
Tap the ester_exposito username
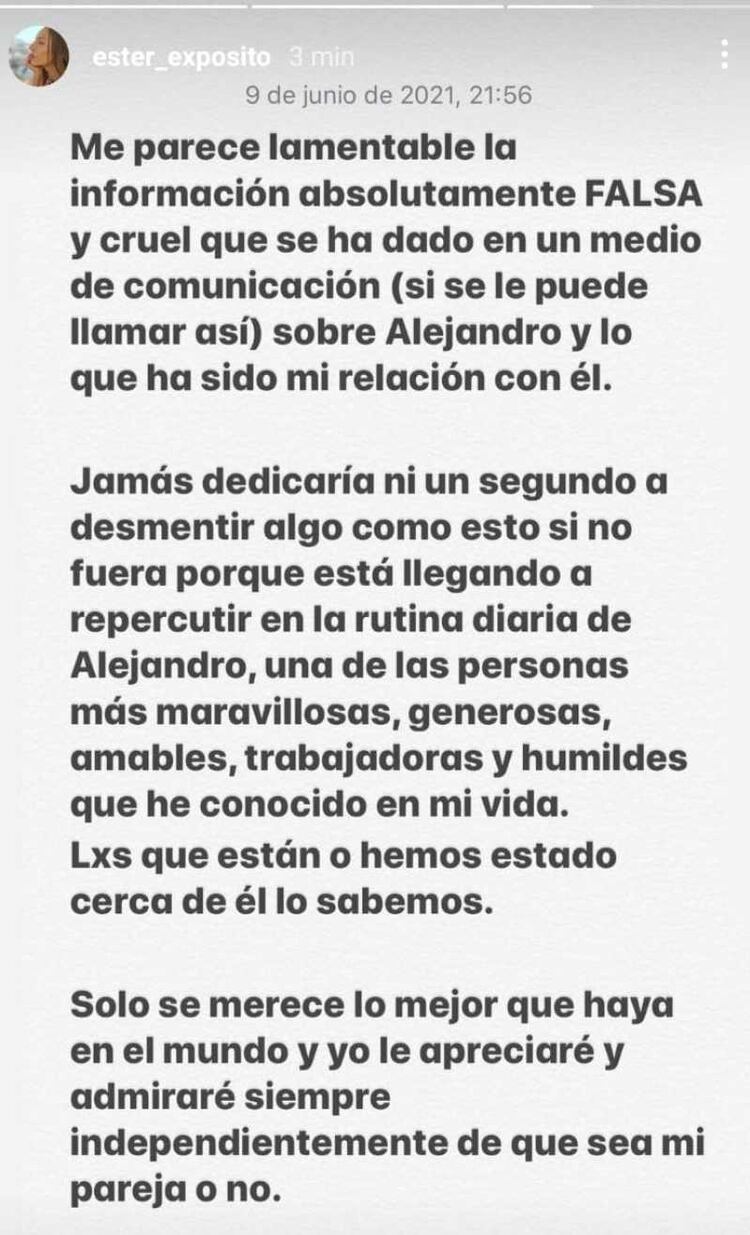[183, 58]
